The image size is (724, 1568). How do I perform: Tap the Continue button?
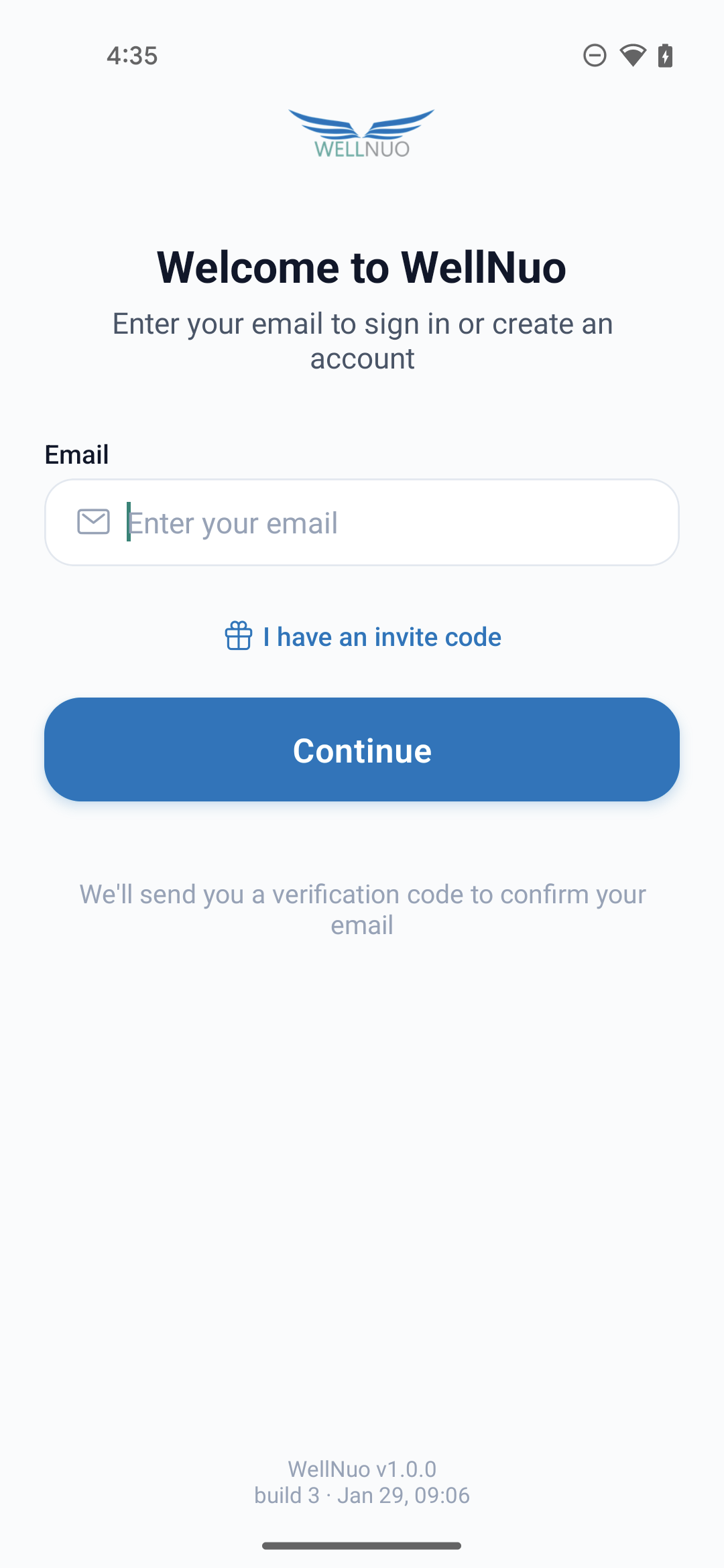click(x=362, y=750)
